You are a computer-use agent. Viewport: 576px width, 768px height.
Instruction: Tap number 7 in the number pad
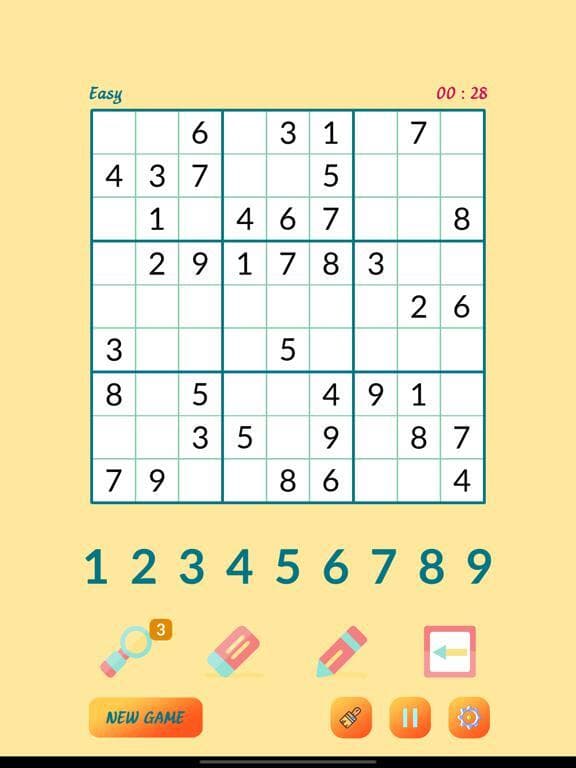tap(383, 567)
